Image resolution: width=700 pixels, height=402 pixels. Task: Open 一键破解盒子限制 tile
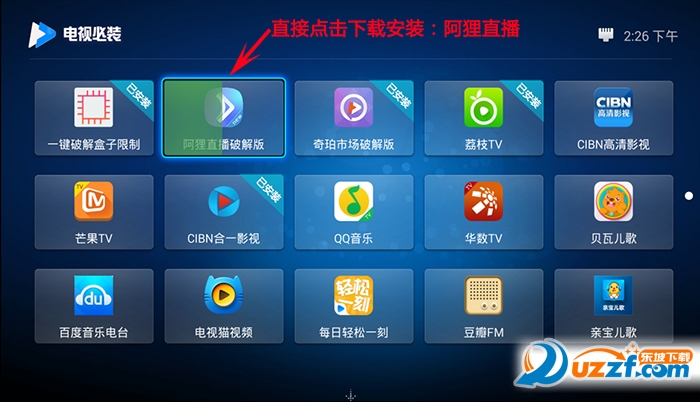pos(94,118)
